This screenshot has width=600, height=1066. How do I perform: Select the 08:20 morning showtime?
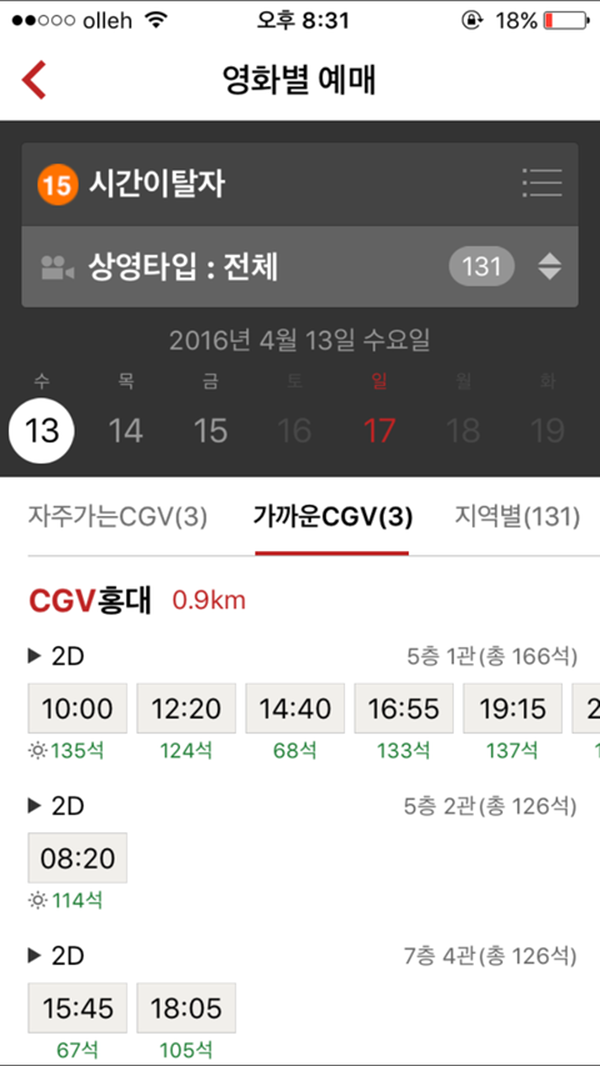[77, 858]
